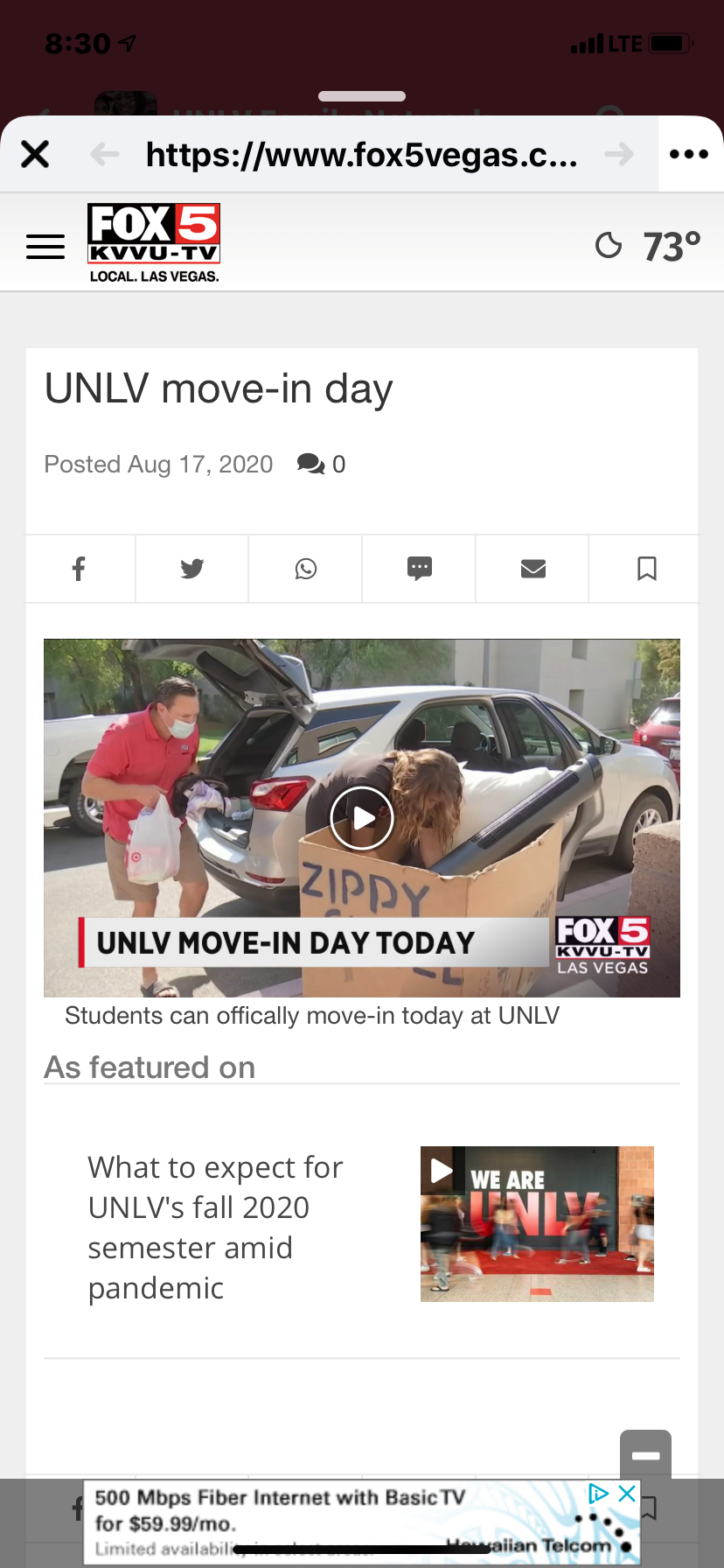Share the article via WhatsApp

pyautogui.click(x=306, y=569)
